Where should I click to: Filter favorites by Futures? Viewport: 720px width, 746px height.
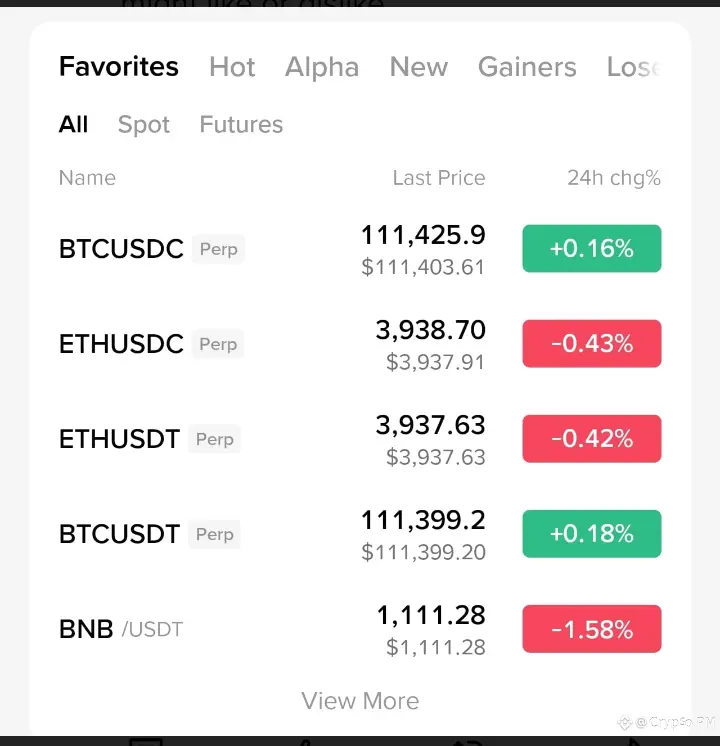tap(241, 125)
